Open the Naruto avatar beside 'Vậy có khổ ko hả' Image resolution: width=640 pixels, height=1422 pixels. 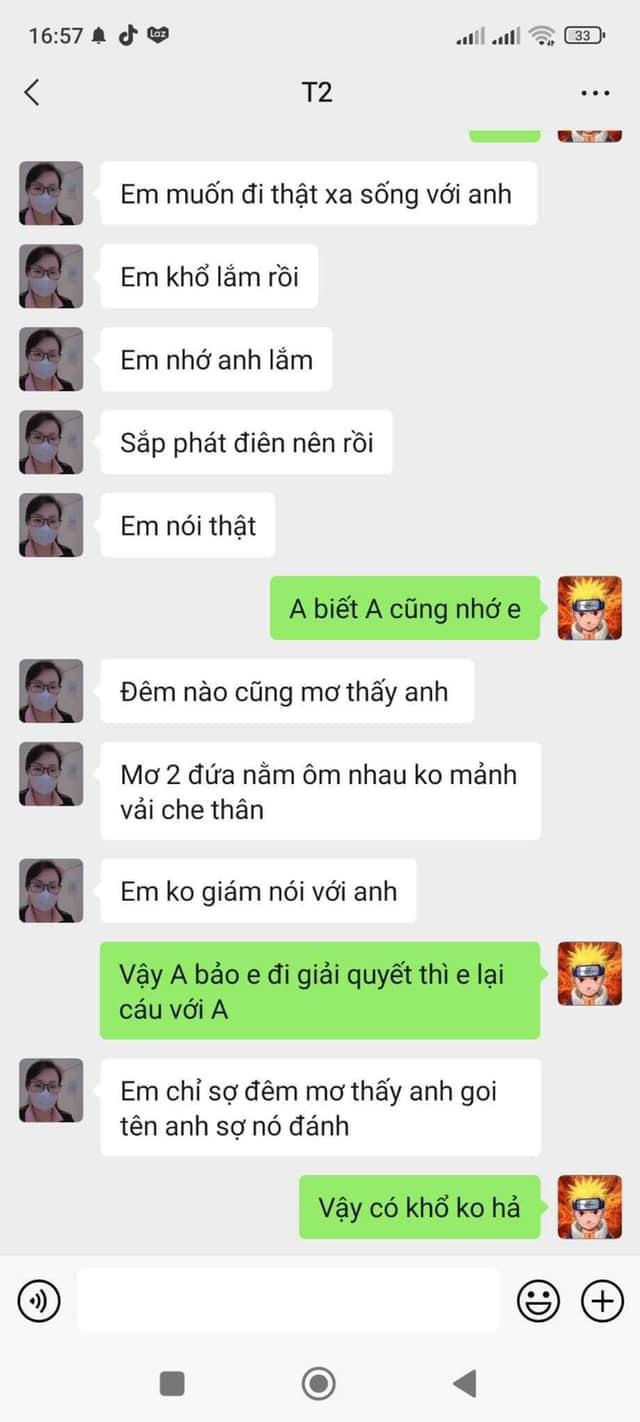pyautogui.click(x=589, y=1206)
